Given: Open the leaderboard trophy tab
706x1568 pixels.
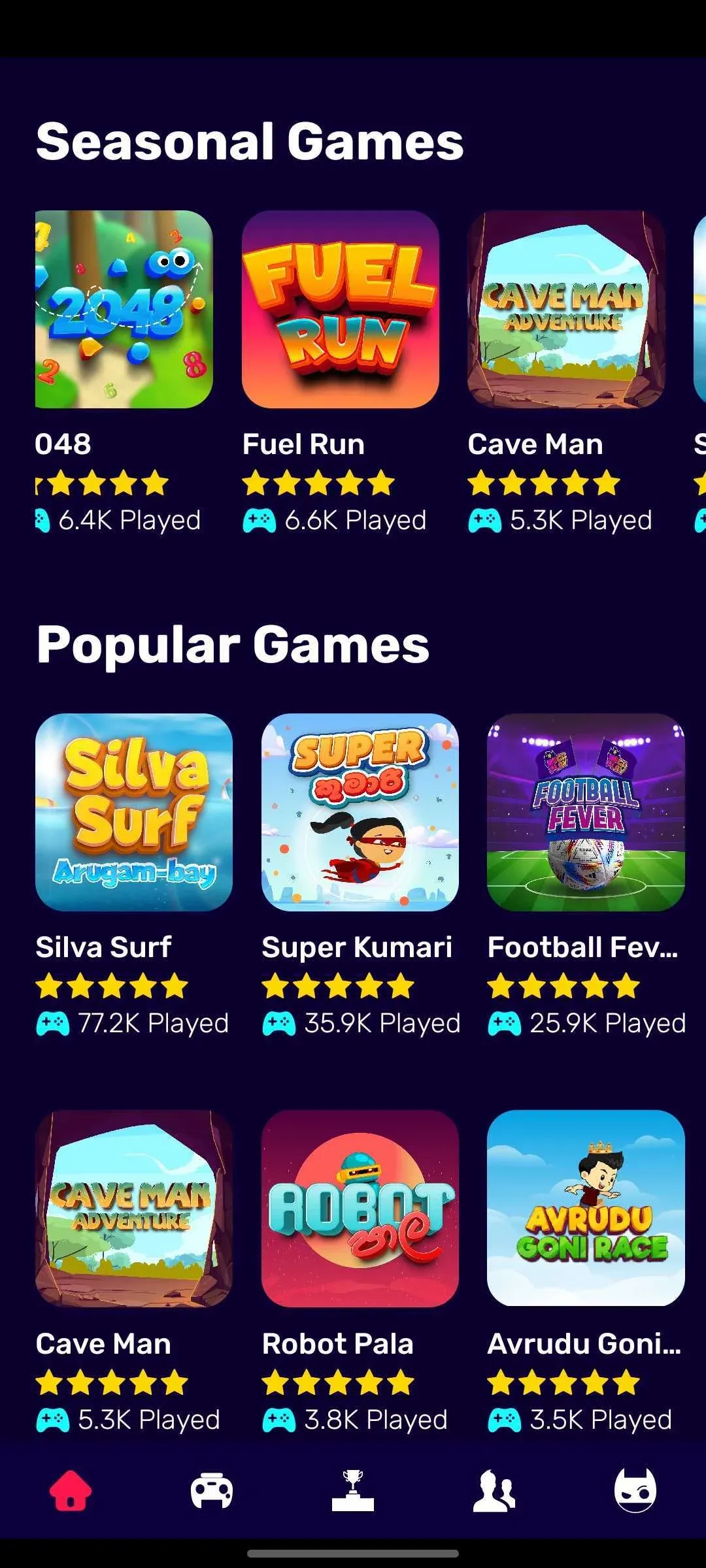Looking at the screenshot, I should (x=353, y=1491).
